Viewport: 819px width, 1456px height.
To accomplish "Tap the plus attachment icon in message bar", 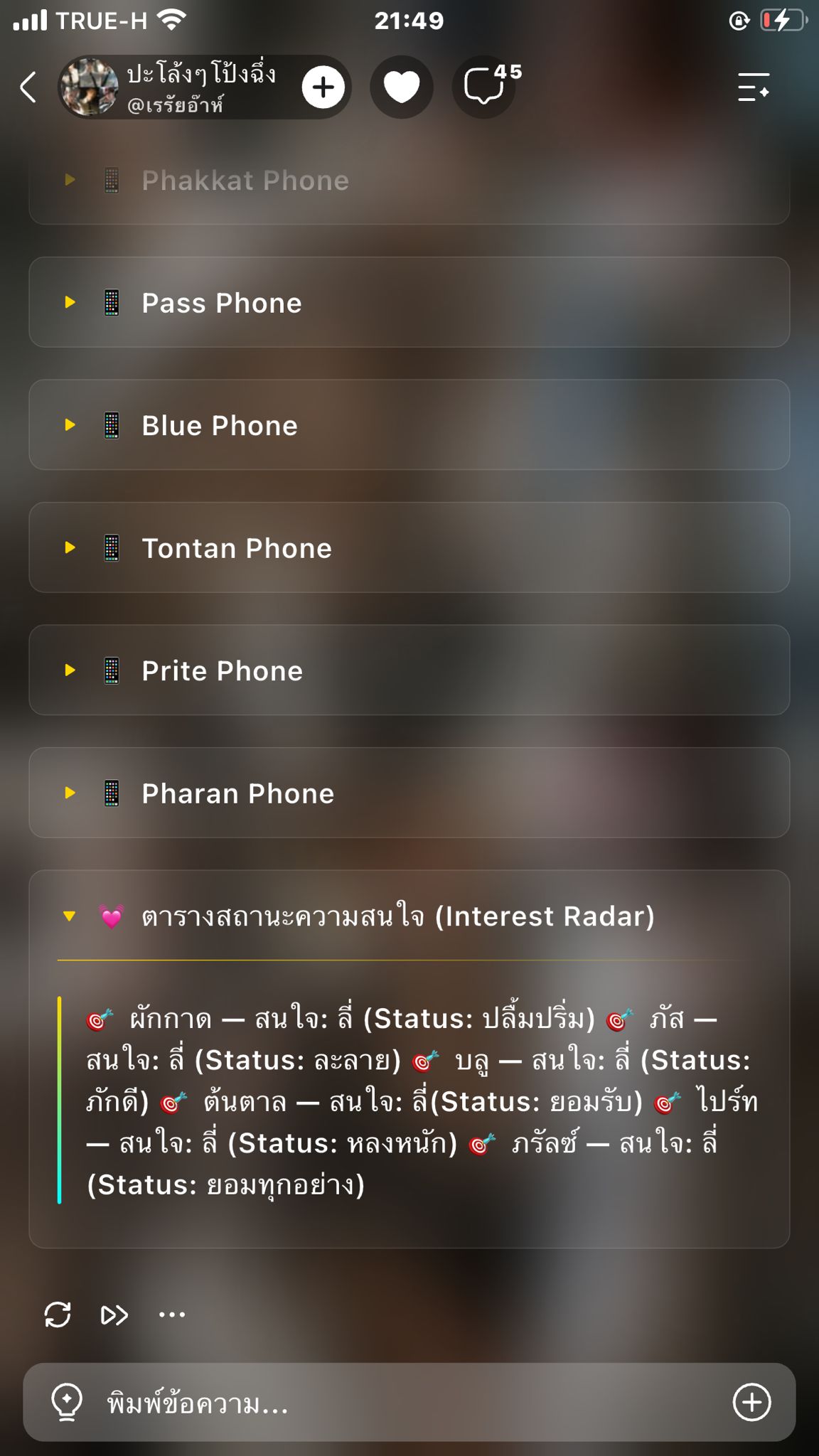I will coord(752,1403).
